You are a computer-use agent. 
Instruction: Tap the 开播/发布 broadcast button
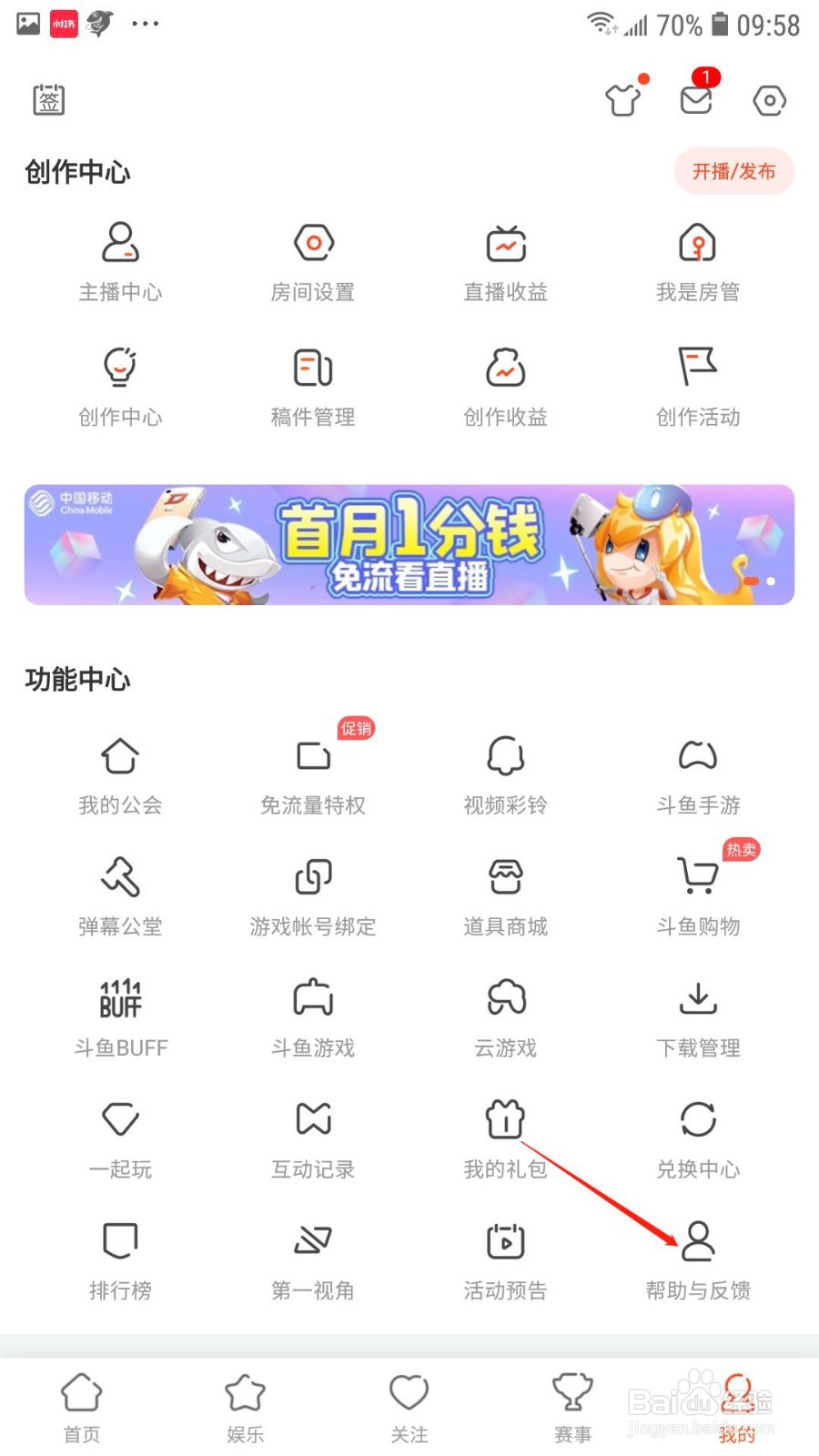733,172
